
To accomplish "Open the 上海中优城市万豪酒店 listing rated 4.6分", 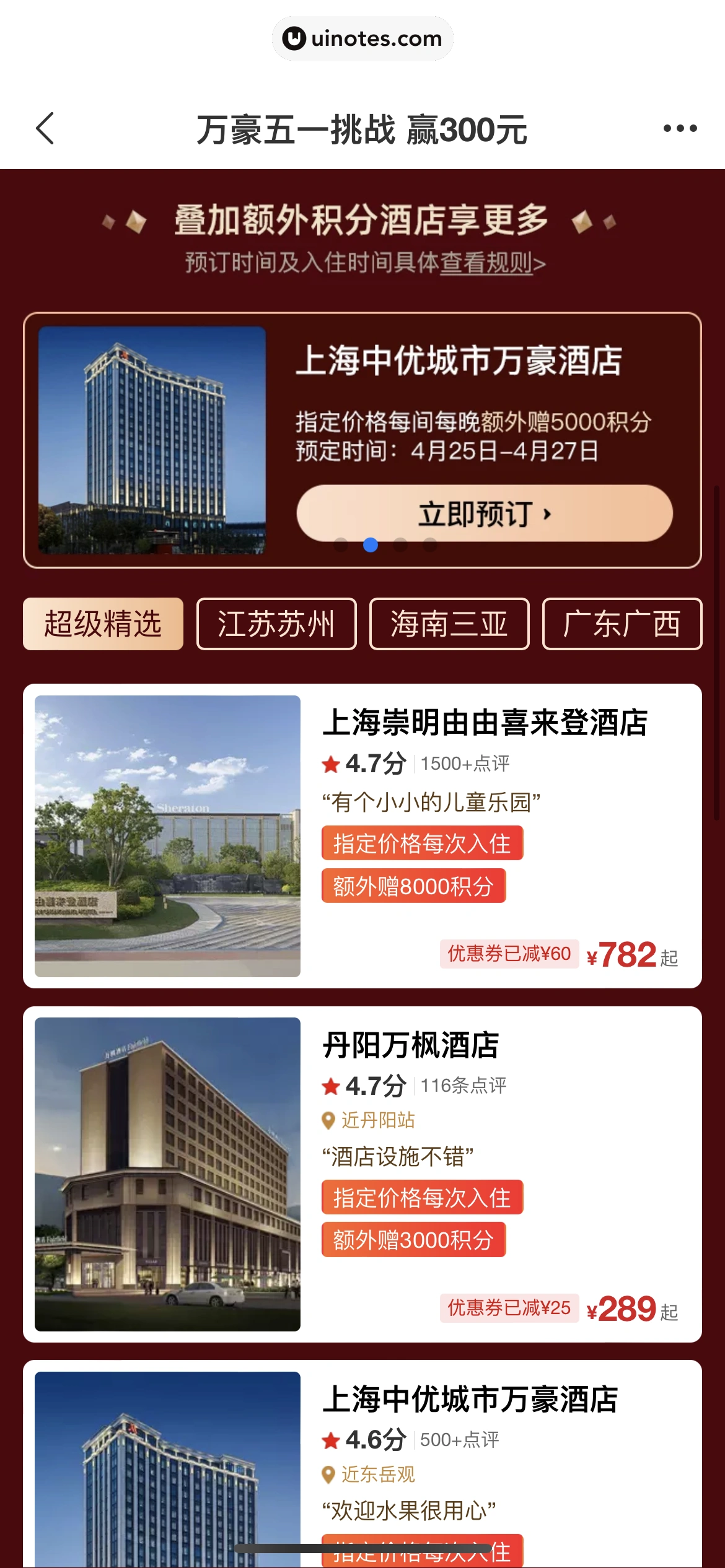I will point(470,1400).
